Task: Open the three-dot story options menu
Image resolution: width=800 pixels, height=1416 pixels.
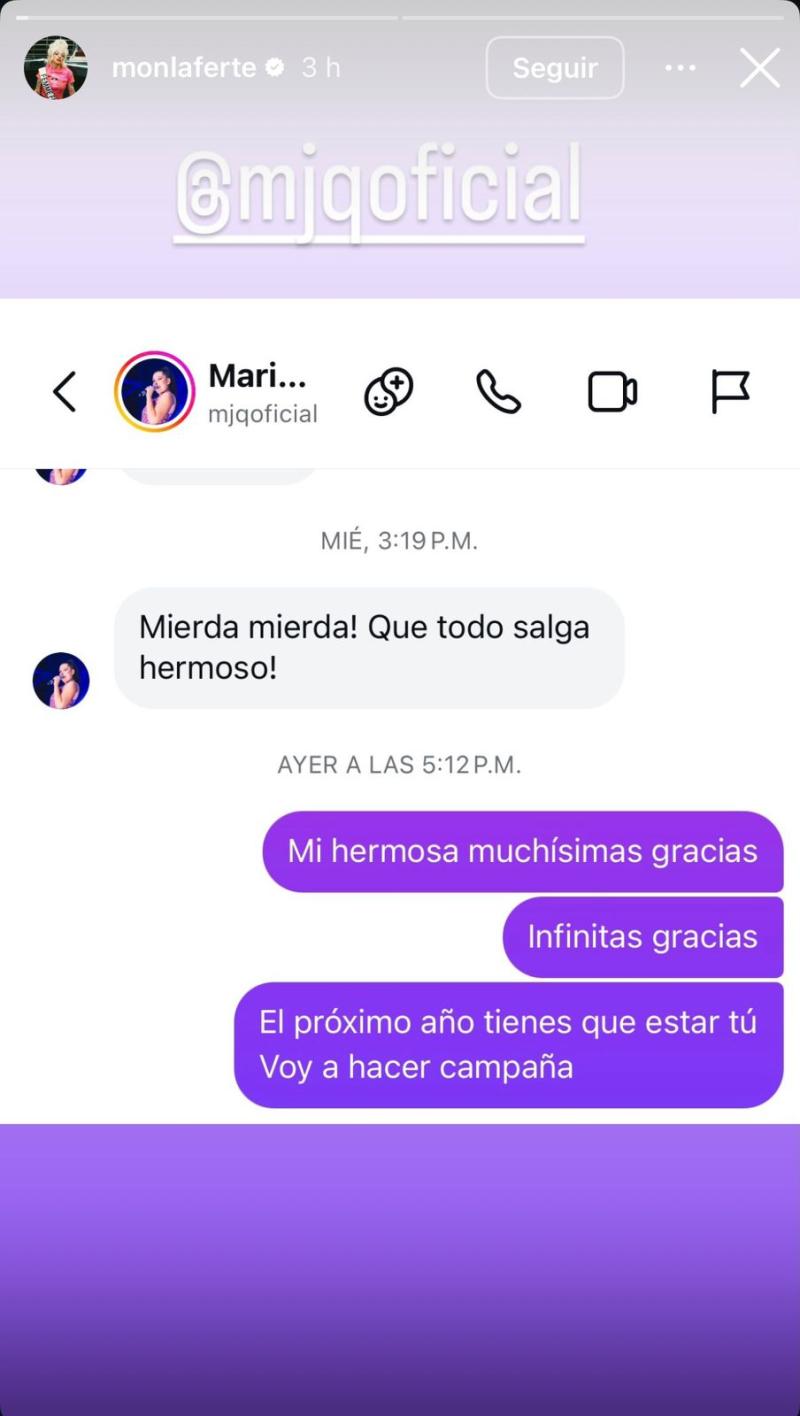Action: tap(680, 67)
